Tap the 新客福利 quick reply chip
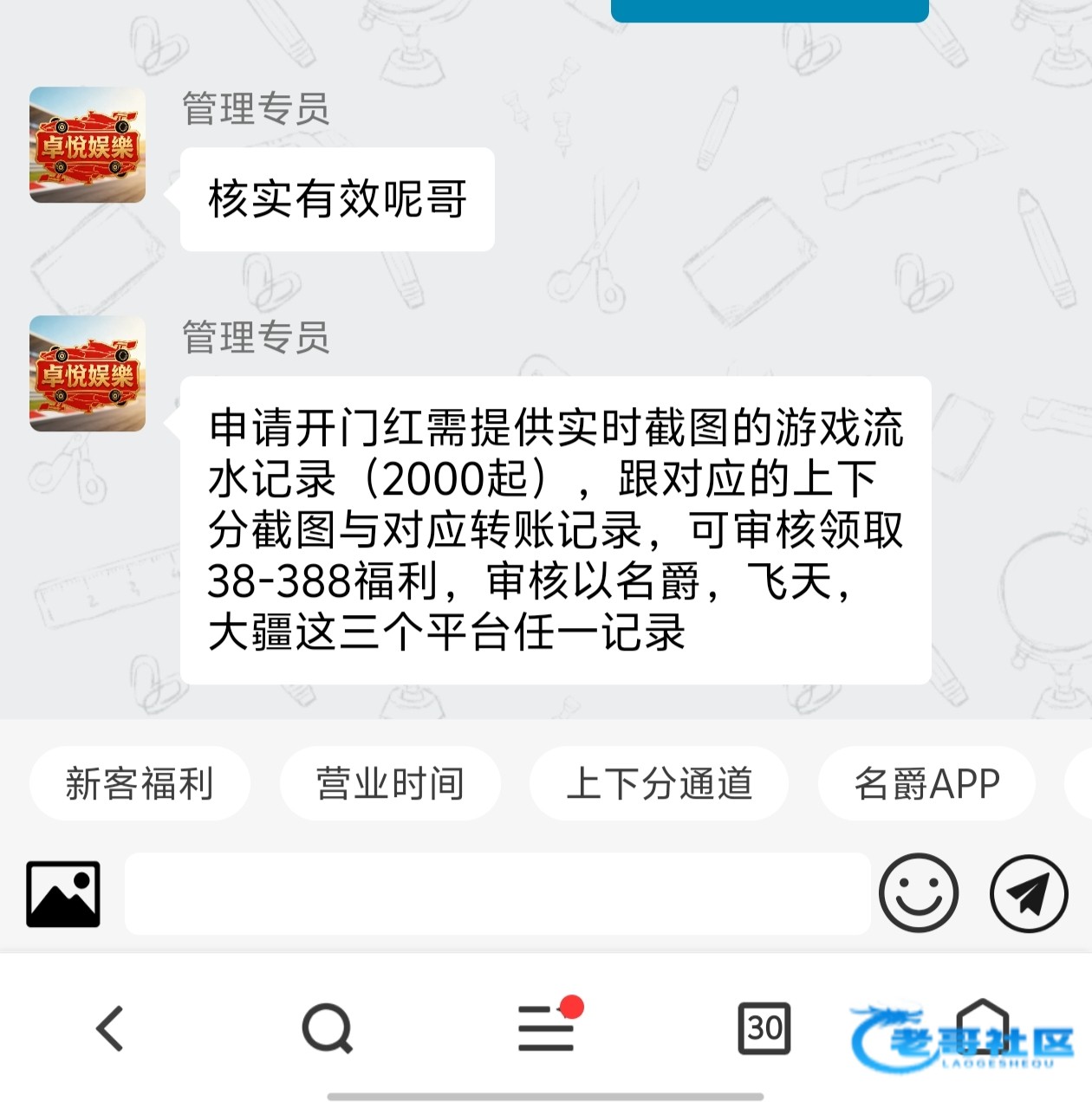The image size is (1092, 1102). 140,784
